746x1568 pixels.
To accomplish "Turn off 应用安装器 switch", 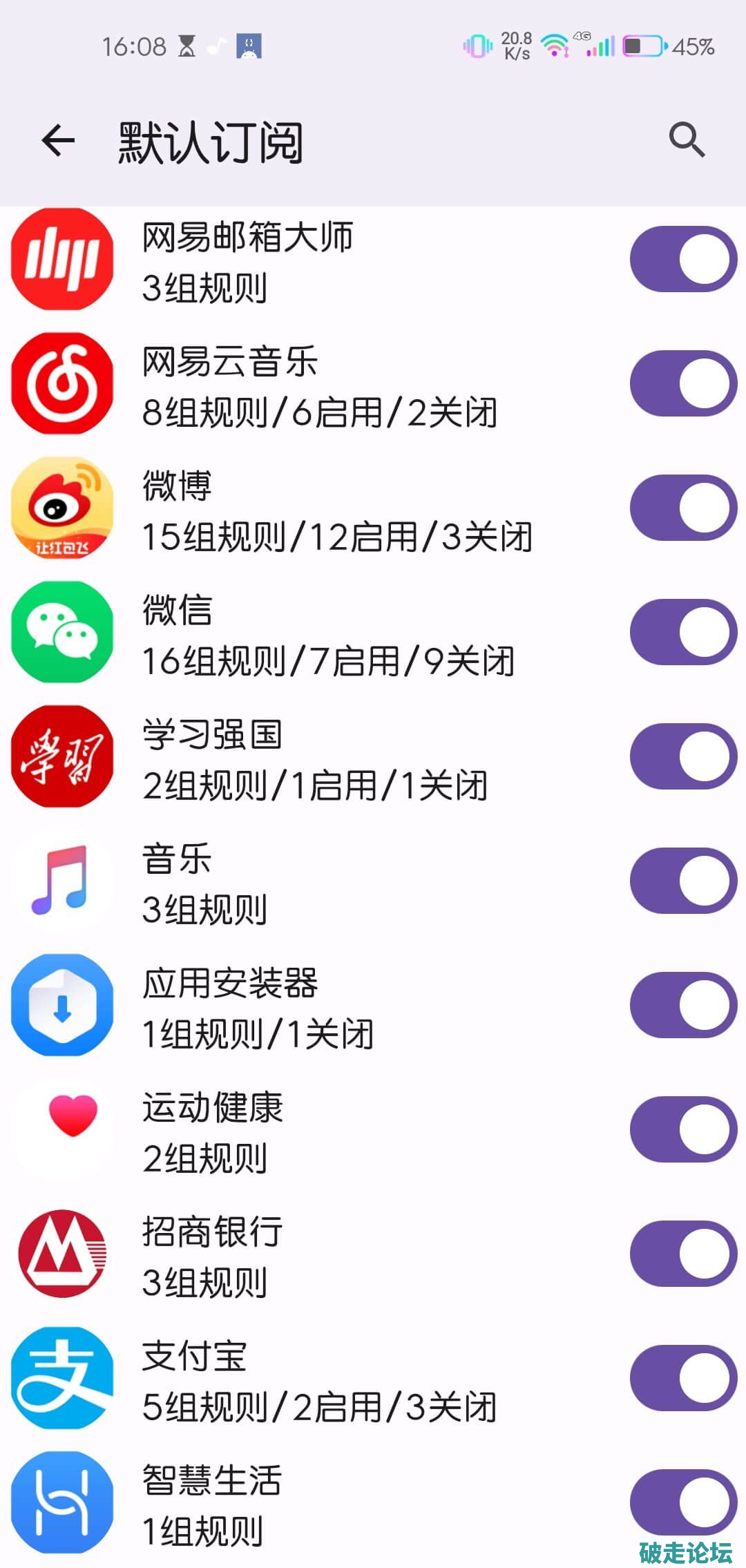I will [682, 1005].
